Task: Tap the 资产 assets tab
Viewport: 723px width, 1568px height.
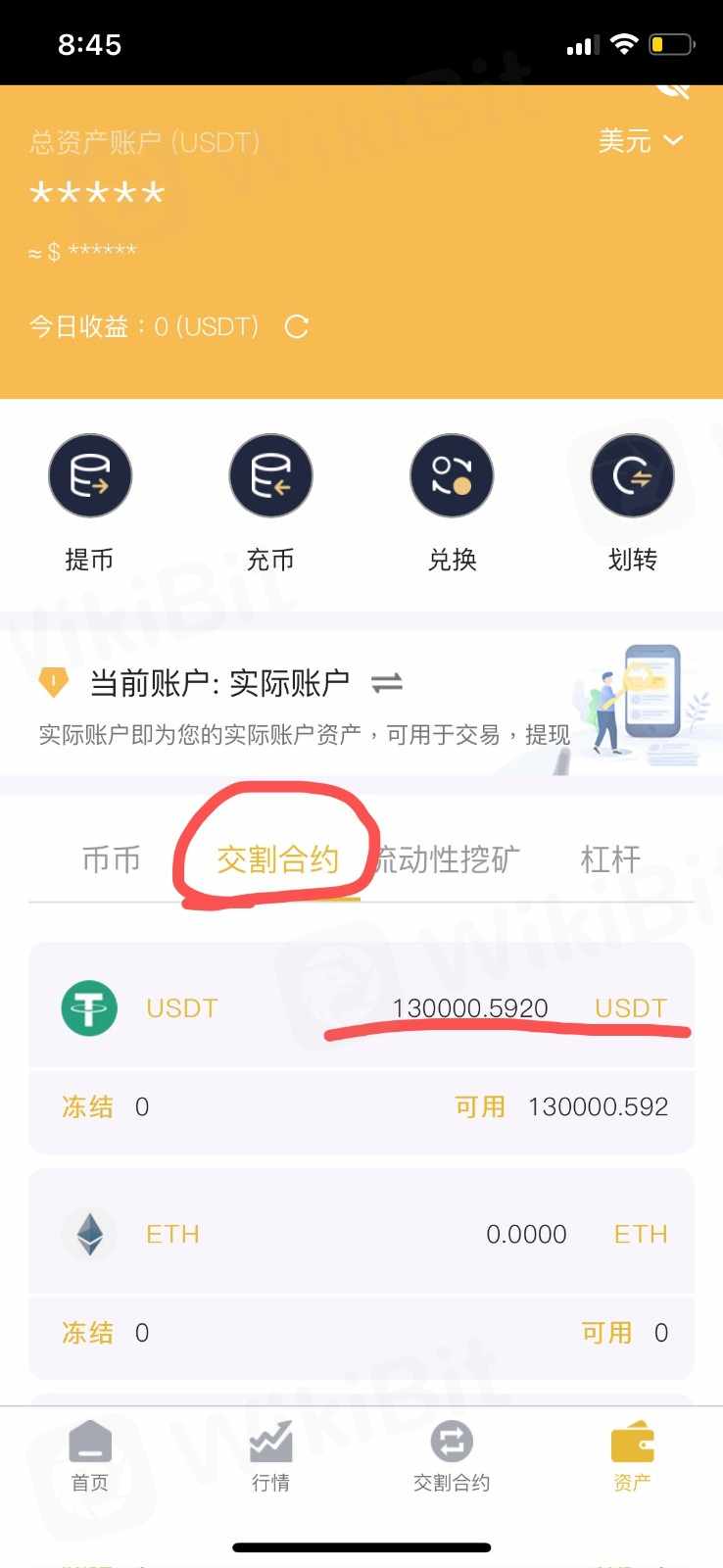Action: (632, 1455)
